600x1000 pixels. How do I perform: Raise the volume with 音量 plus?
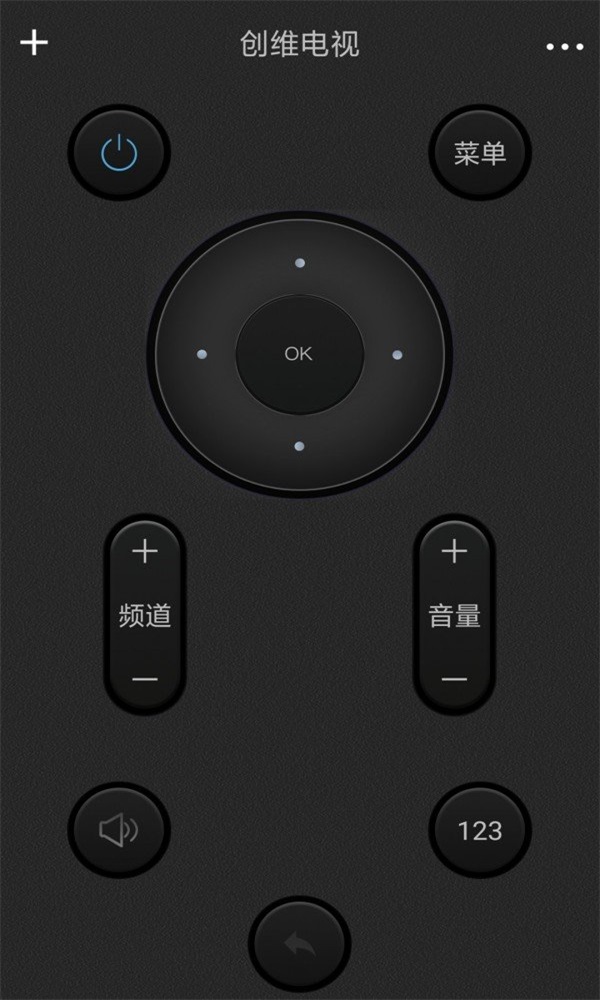coord(455,551)
